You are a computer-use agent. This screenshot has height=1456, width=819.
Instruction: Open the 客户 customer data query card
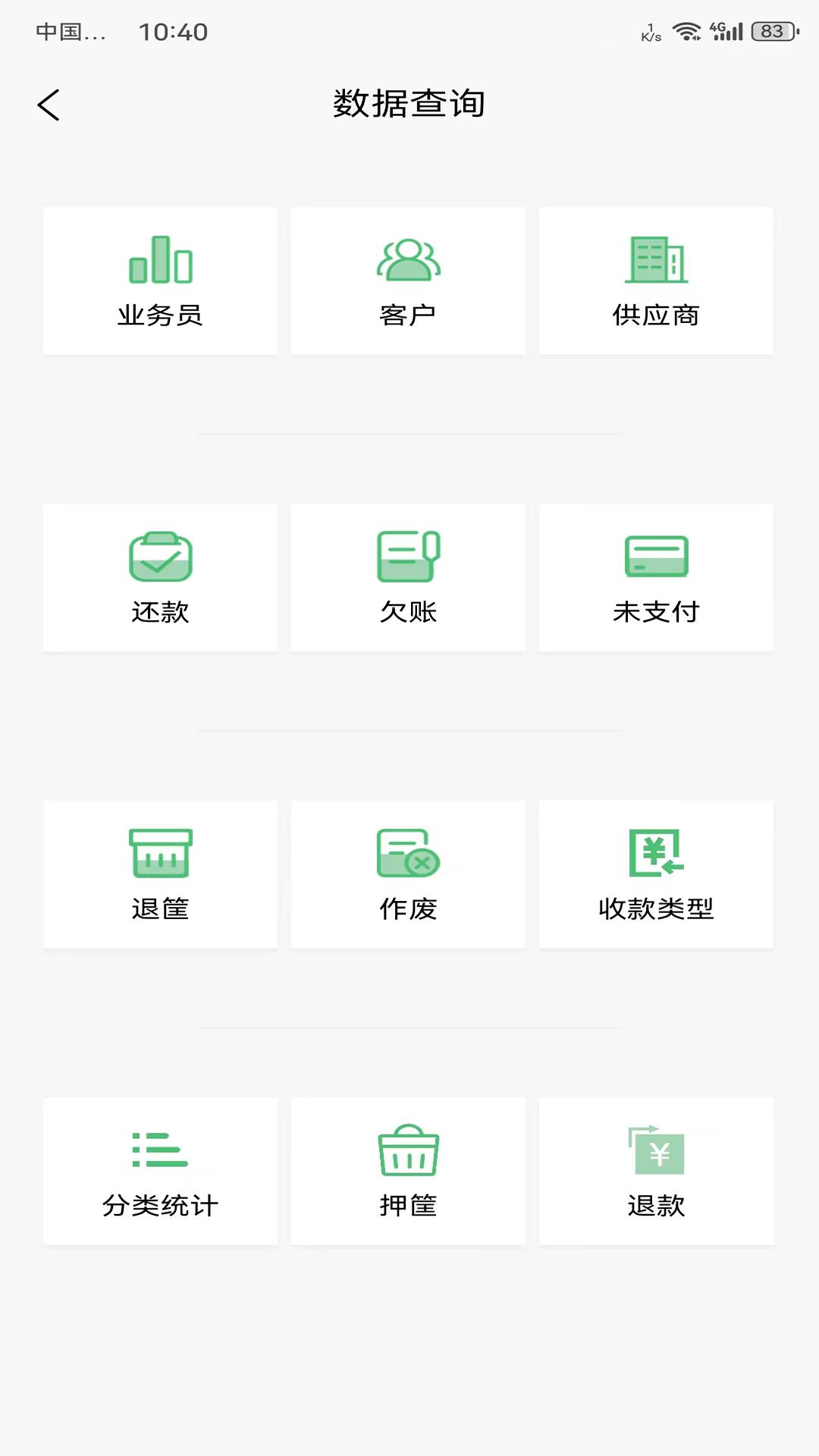tap(407, 281)
